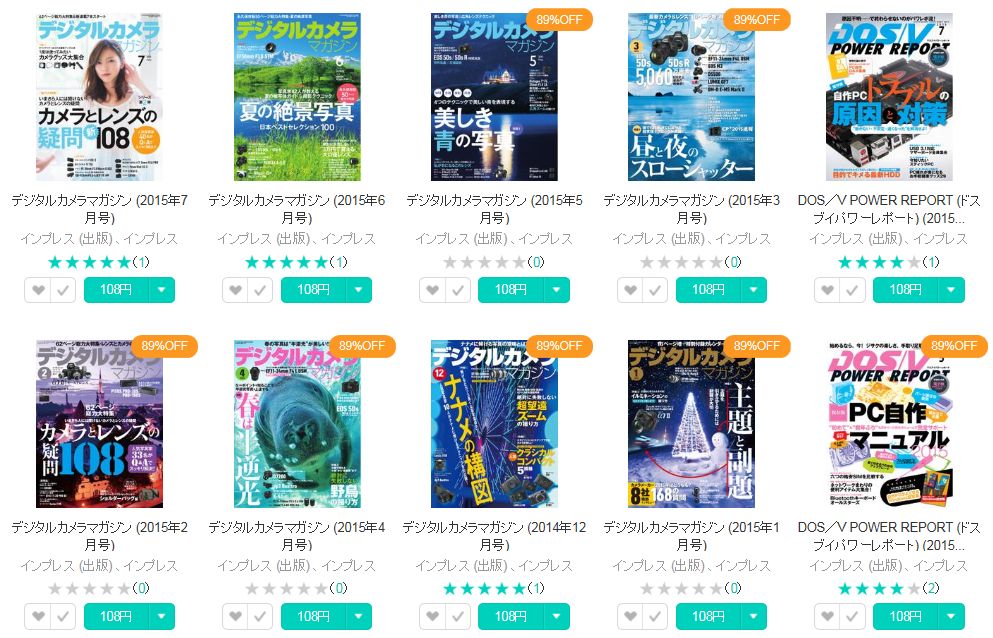
Task: Expand price dropdown arrow for 2015年7月号
Action: coord(162,290)
